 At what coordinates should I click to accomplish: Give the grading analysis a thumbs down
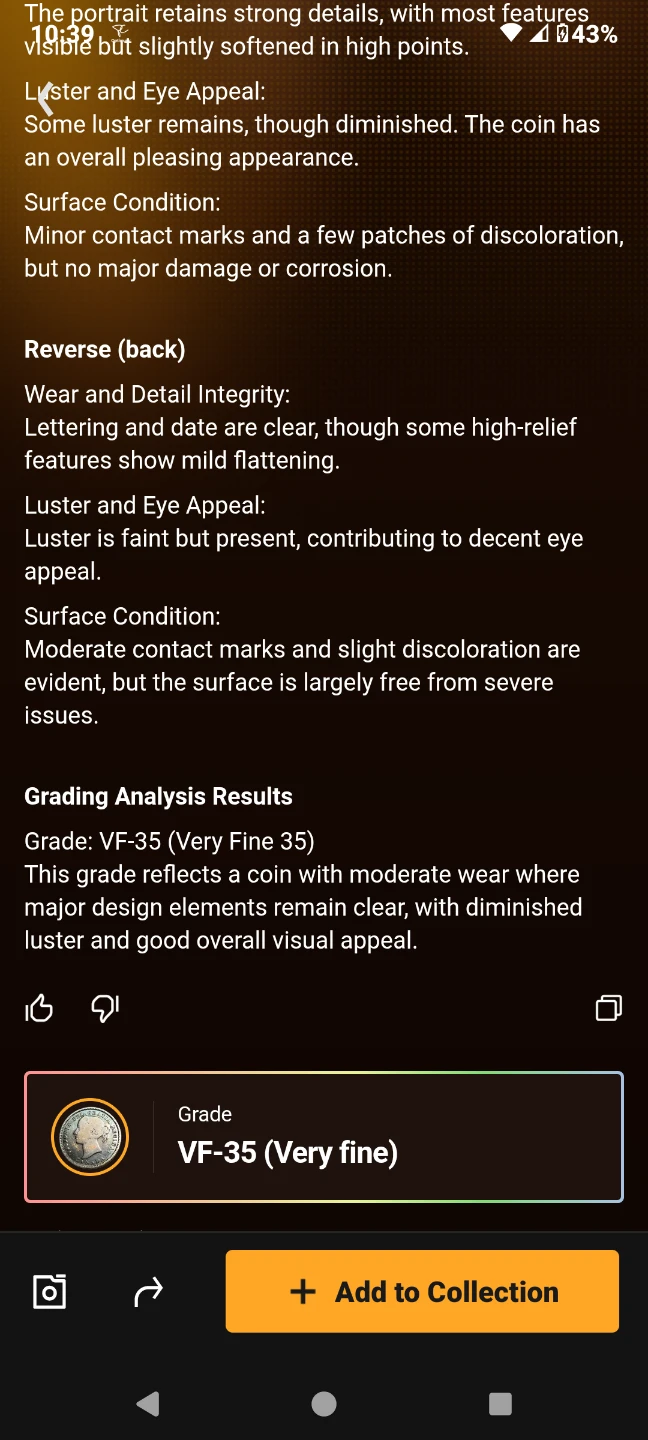point(105,1008)
